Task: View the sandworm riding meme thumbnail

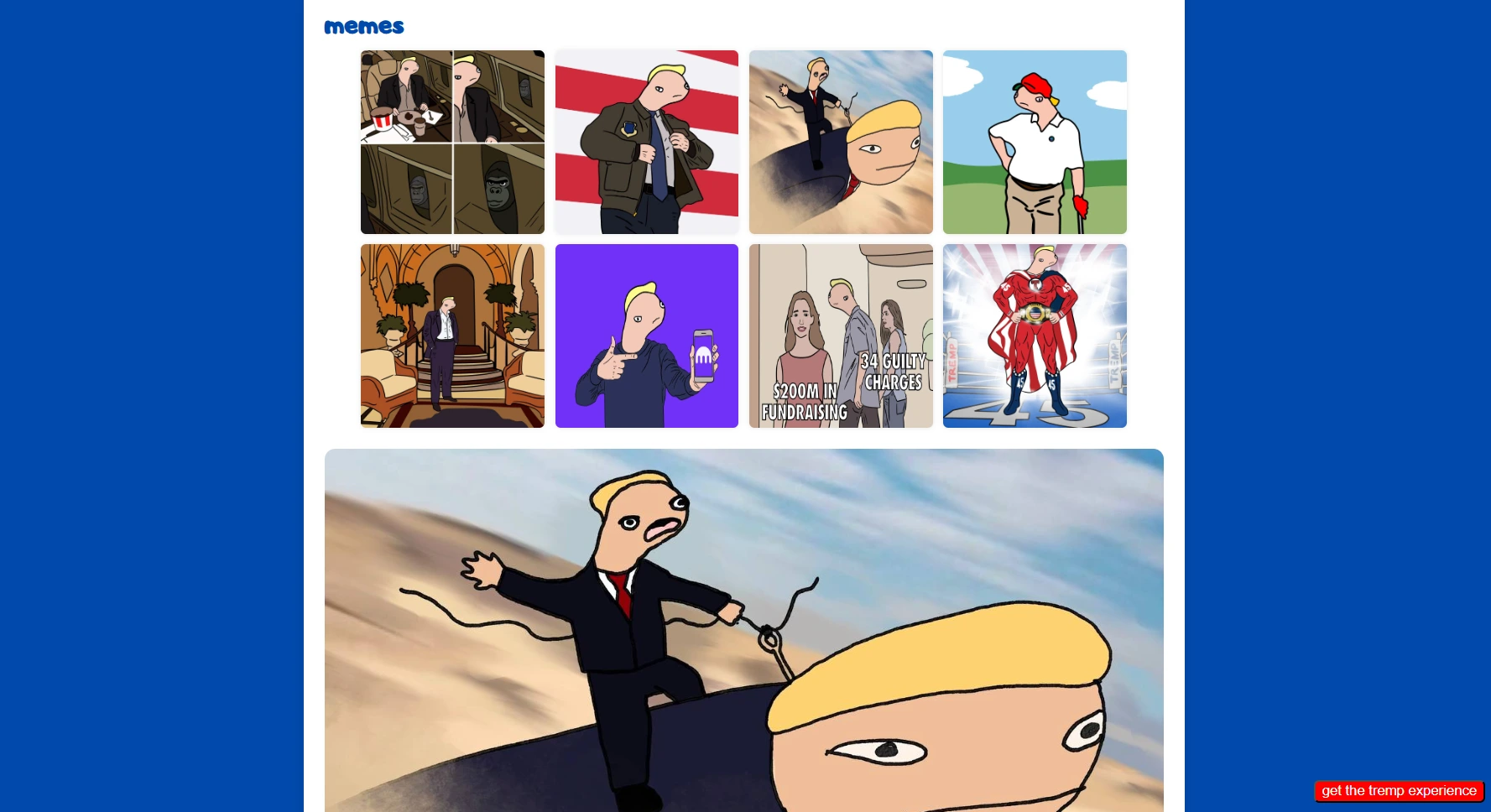Action: tap(840, 142)
